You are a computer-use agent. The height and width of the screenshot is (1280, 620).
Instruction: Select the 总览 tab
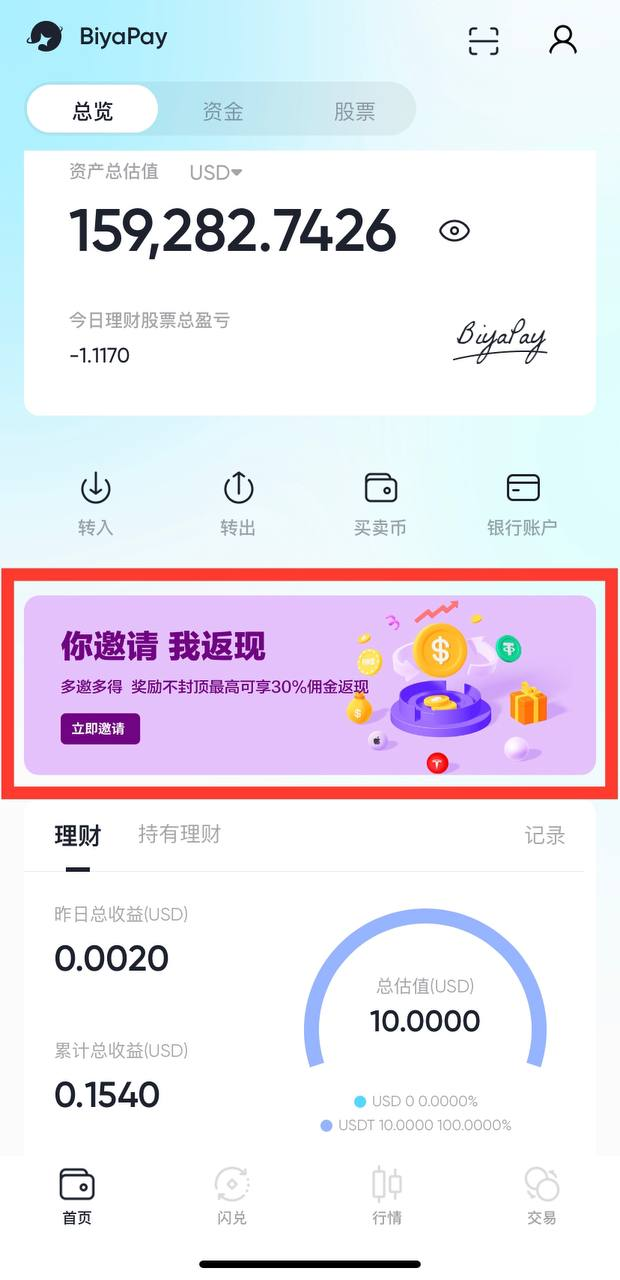[93, 111]
